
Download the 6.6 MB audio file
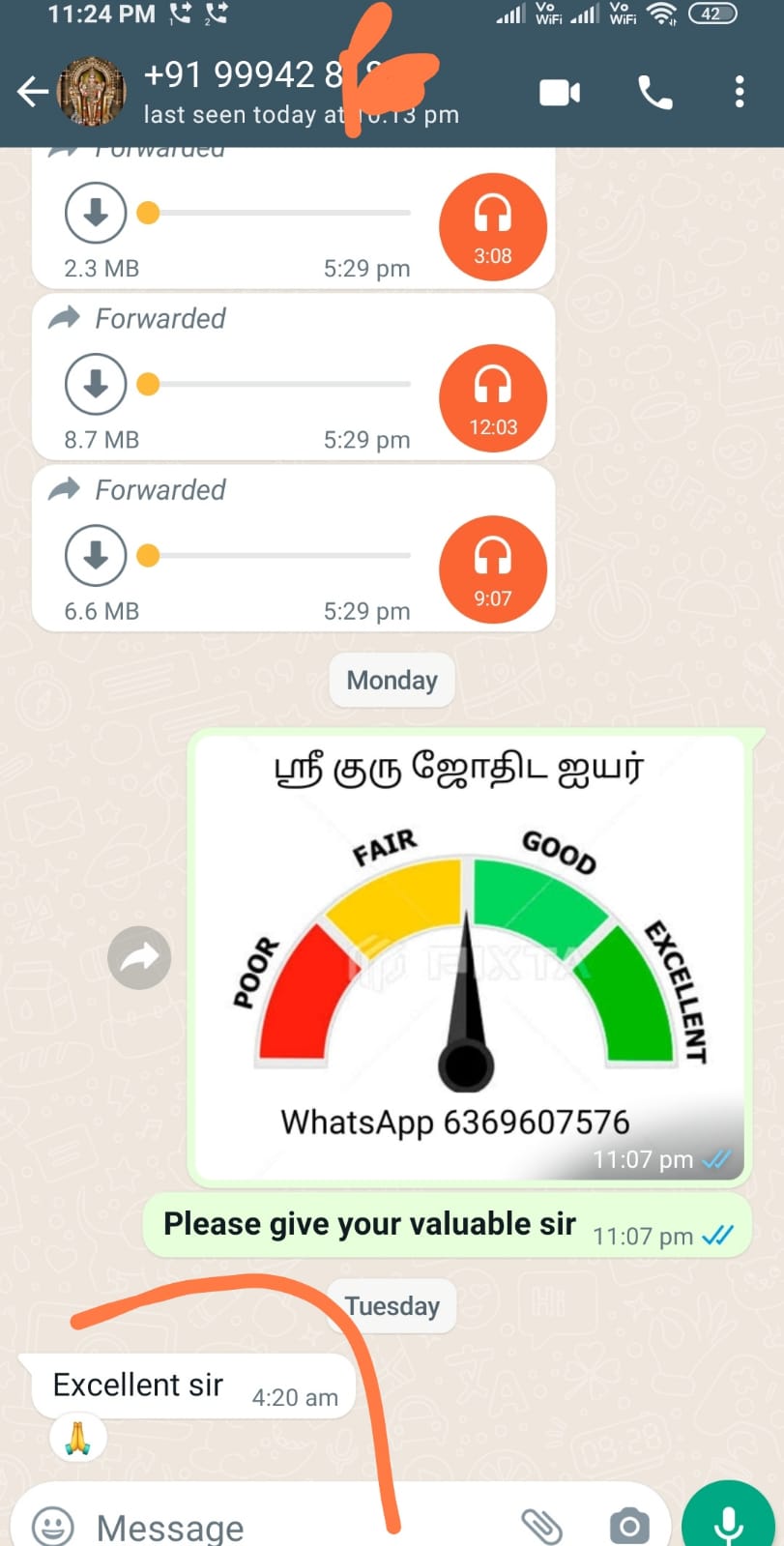click(96, 555)
